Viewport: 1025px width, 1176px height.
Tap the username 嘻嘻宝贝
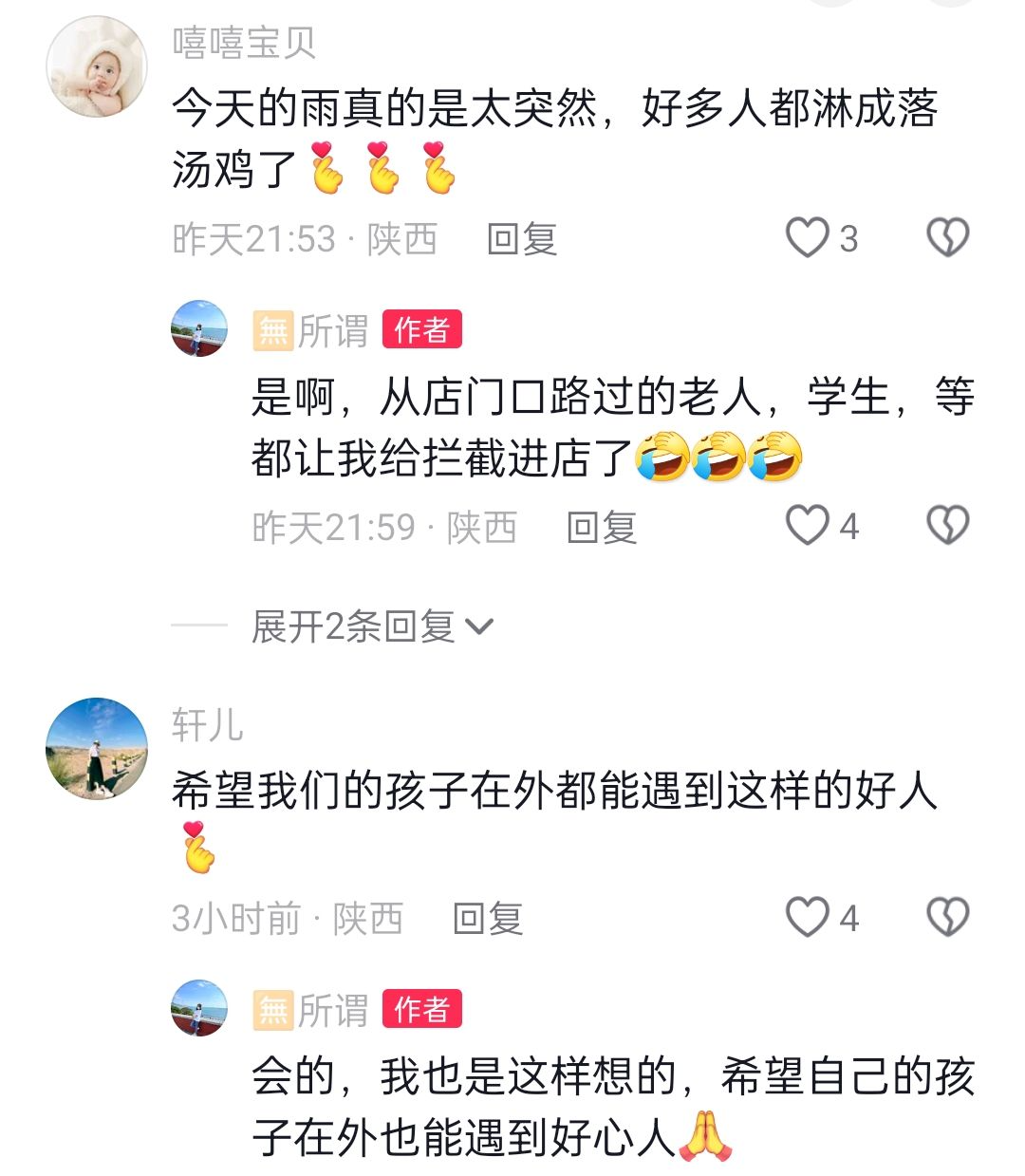244,43
